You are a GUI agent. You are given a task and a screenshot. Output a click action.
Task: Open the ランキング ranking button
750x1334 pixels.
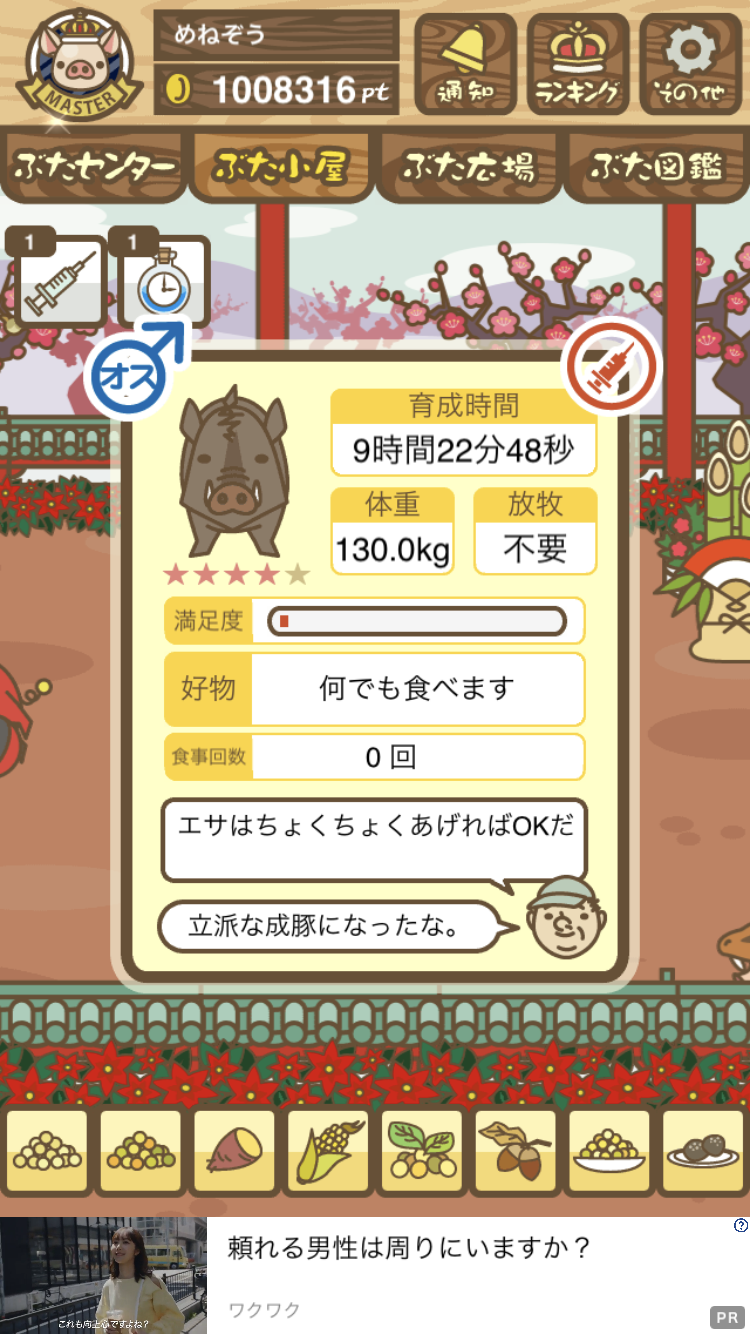click(579, 64)
